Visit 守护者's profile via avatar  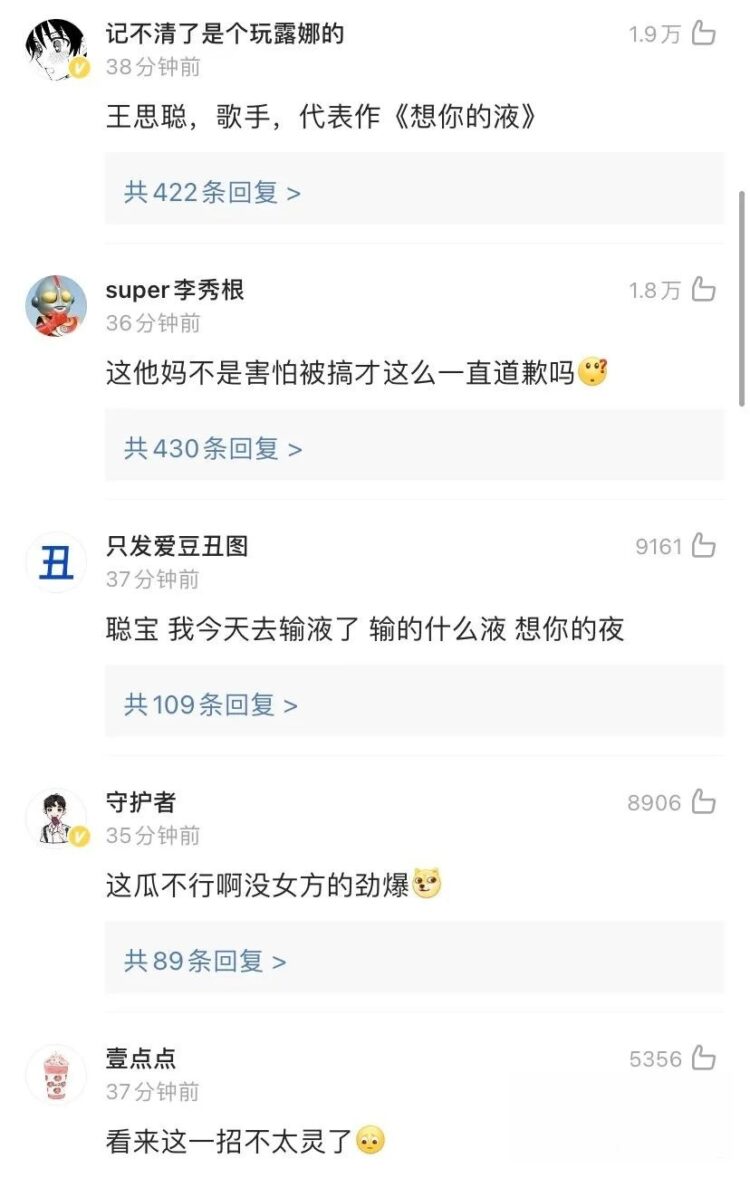coord(56,818)
